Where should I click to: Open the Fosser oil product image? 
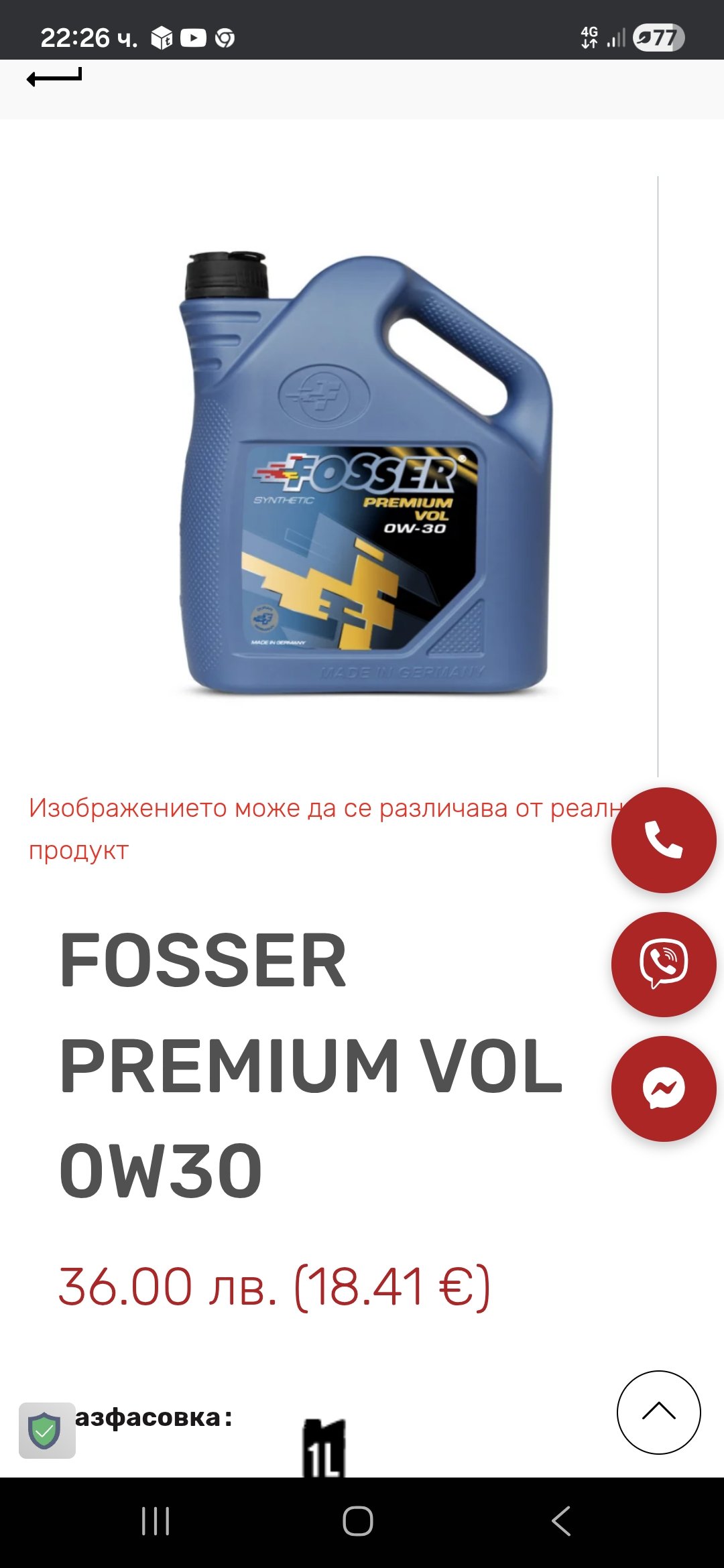[367, 472]
